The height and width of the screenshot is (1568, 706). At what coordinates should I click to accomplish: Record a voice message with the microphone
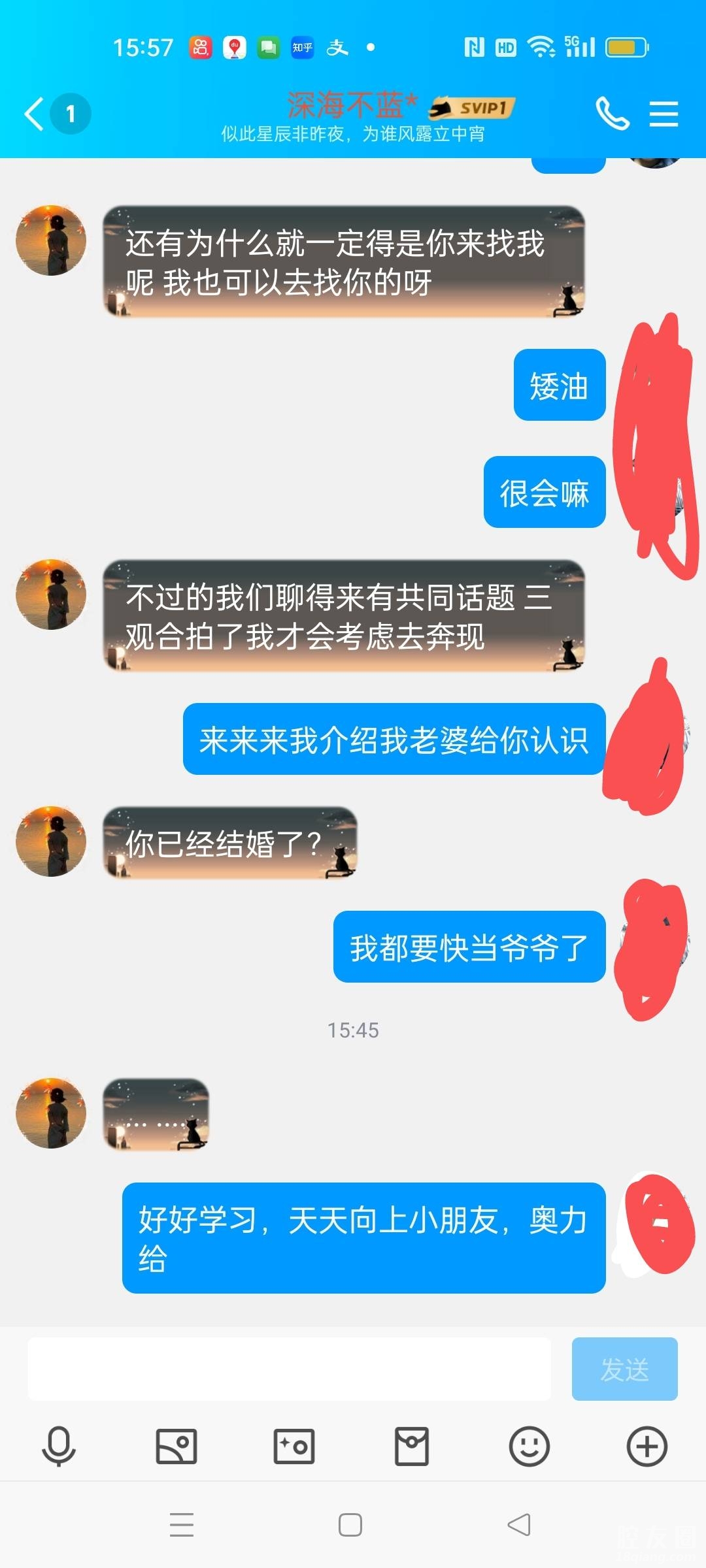[x=59, y=1446]
